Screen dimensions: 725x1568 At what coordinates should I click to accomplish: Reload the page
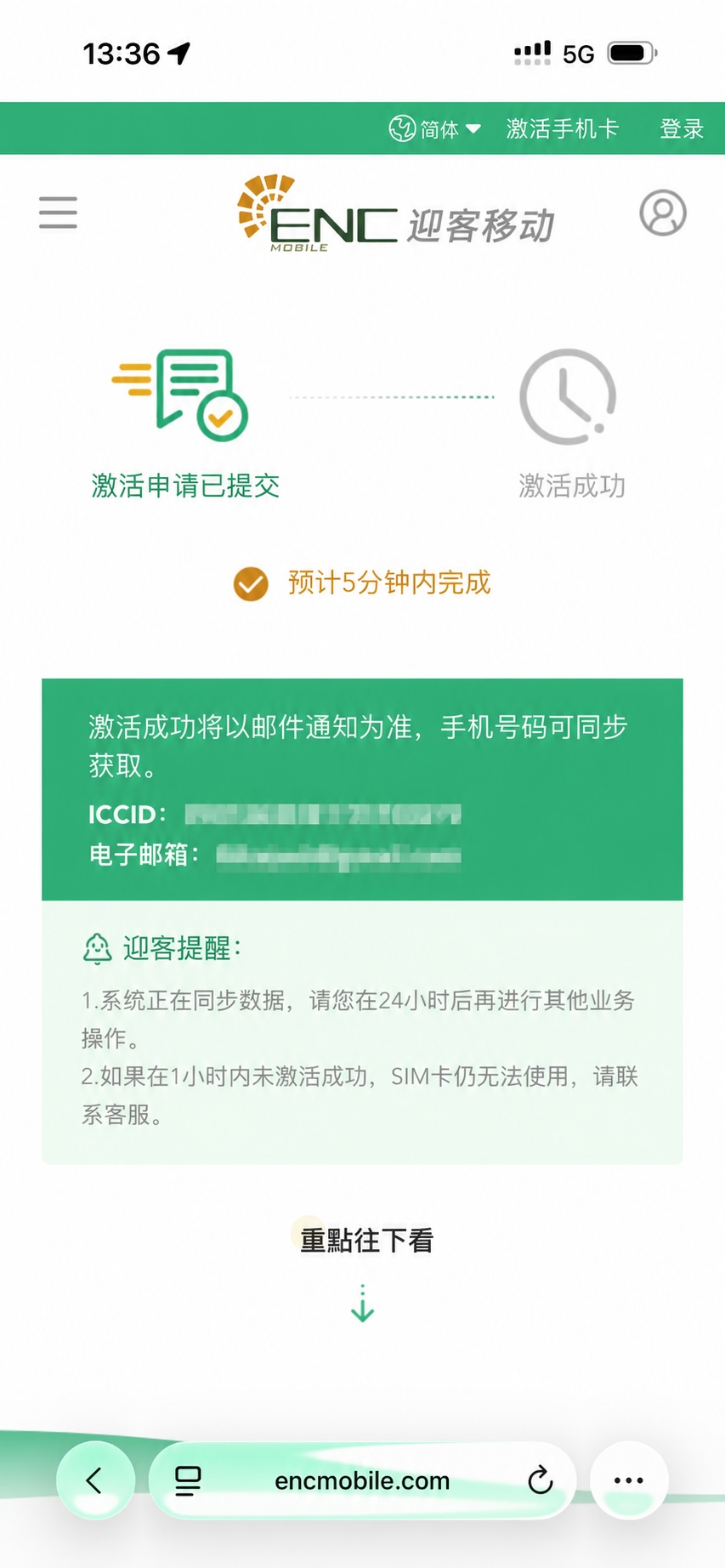(x=540, y=1480)
